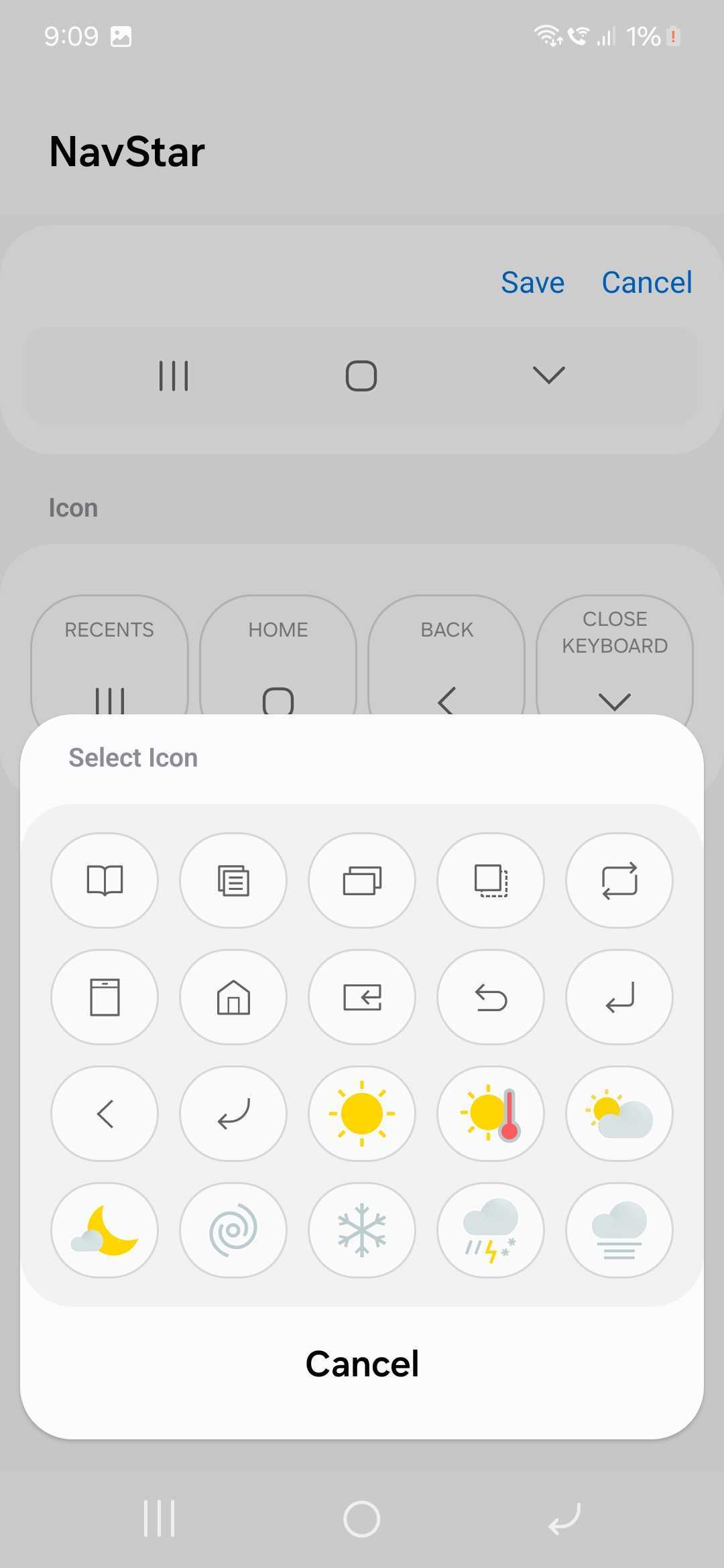The image size is (724, 1568).
Task: Choose the thunderstorm cloud icon
Action: (x=491, y=1230)
